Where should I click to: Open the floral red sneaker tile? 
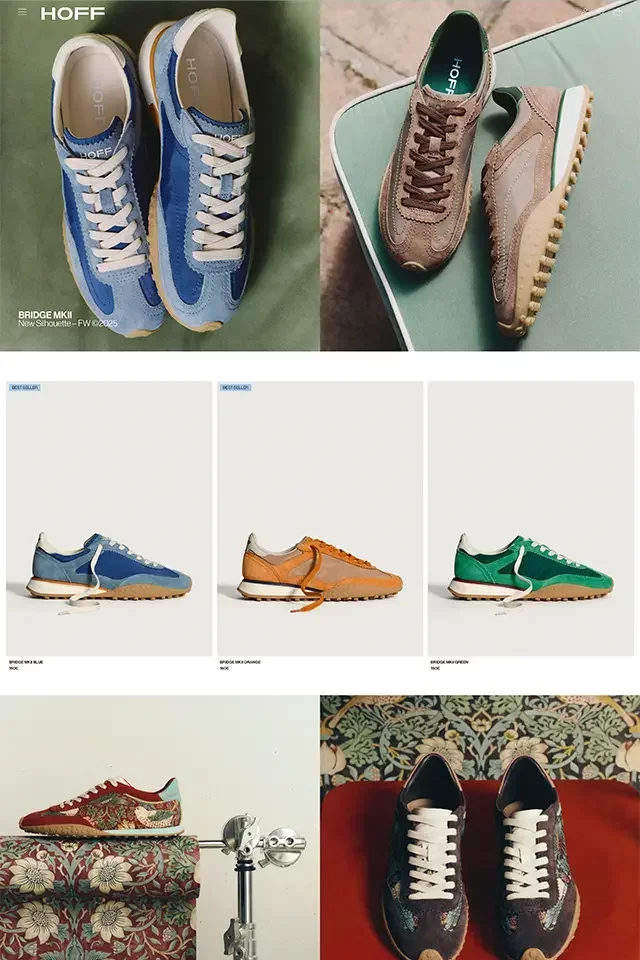click(x=160, y=828)
